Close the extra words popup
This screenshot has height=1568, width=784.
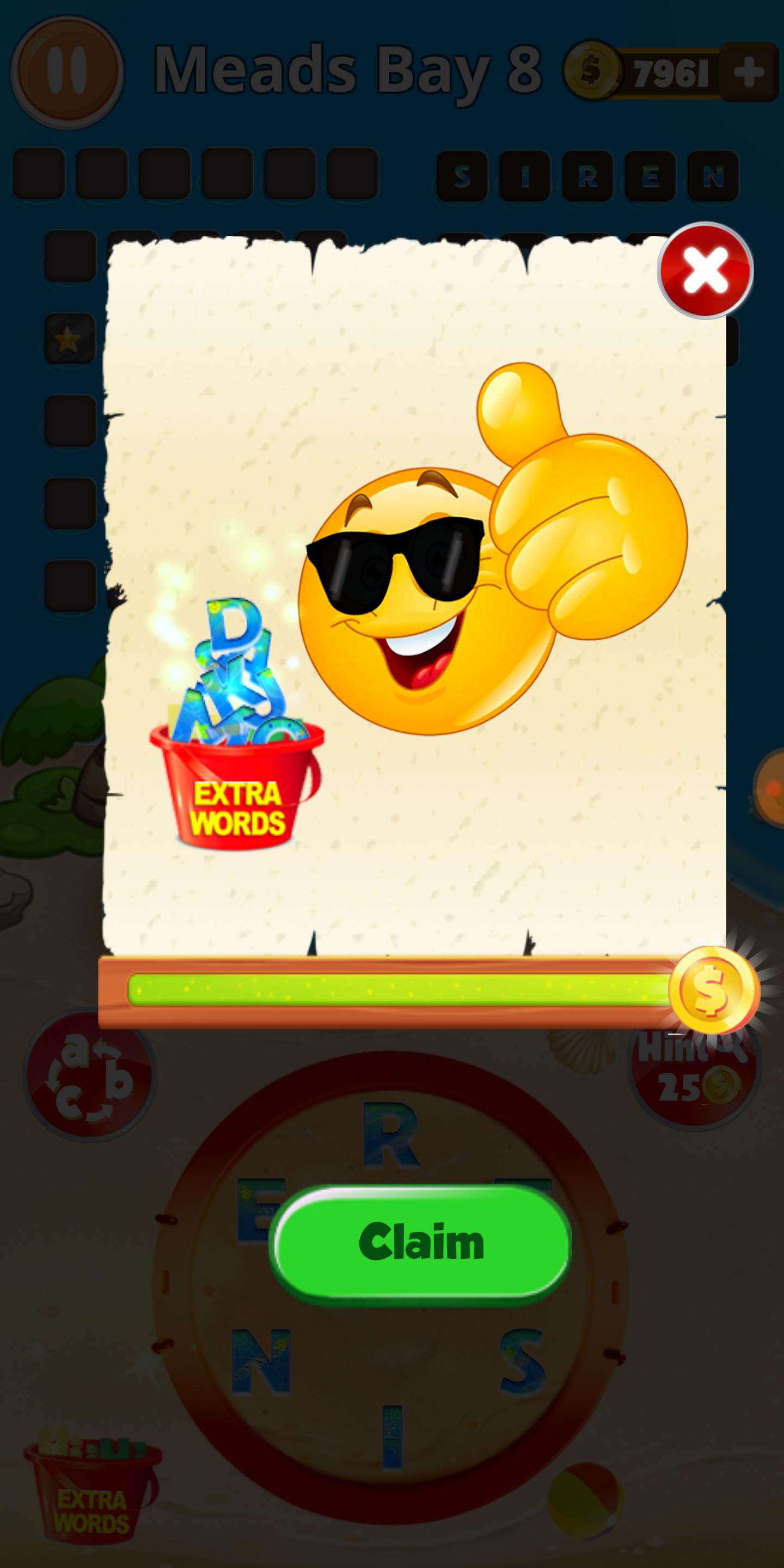pos(705,269)
